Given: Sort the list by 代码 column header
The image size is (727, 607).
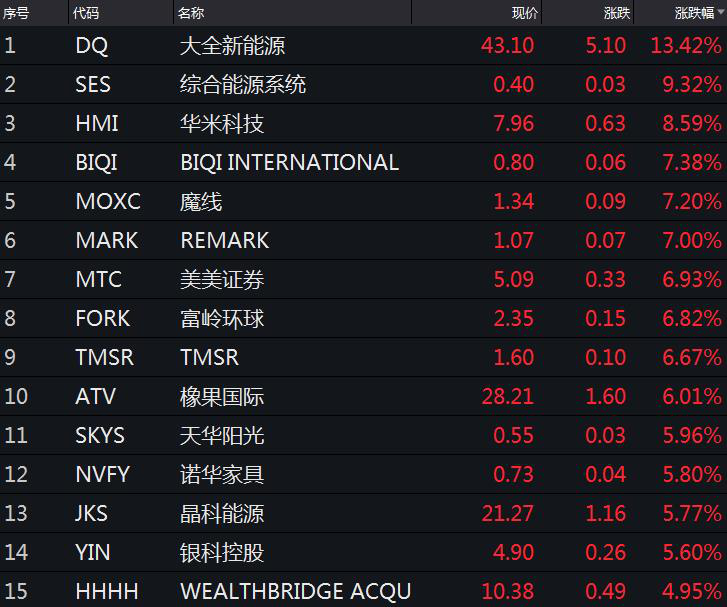Looking at the screenshot, I should tap(85, 13).
